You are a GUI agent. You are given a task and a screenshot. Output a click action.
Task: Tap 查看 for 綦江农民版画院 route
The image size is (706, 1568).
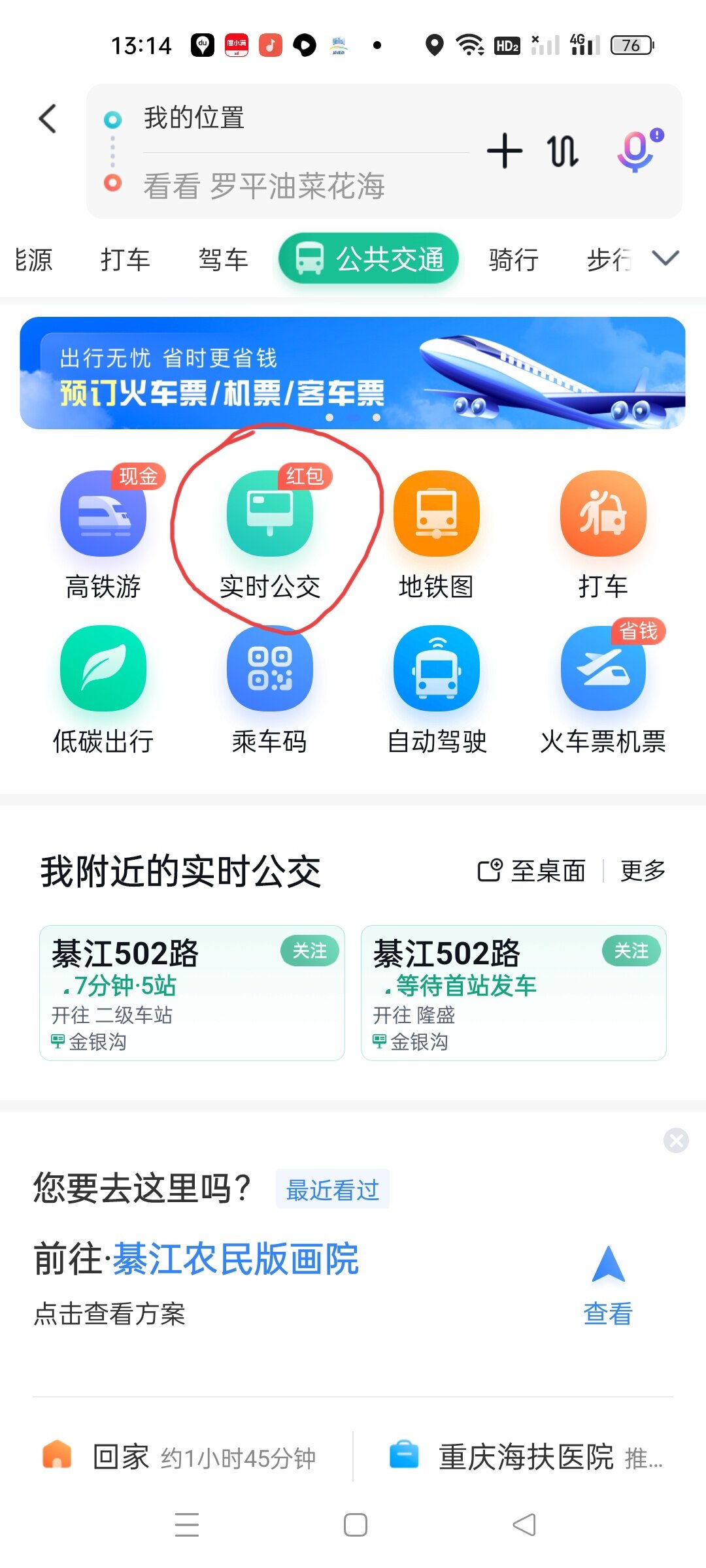coord(608,1284)
